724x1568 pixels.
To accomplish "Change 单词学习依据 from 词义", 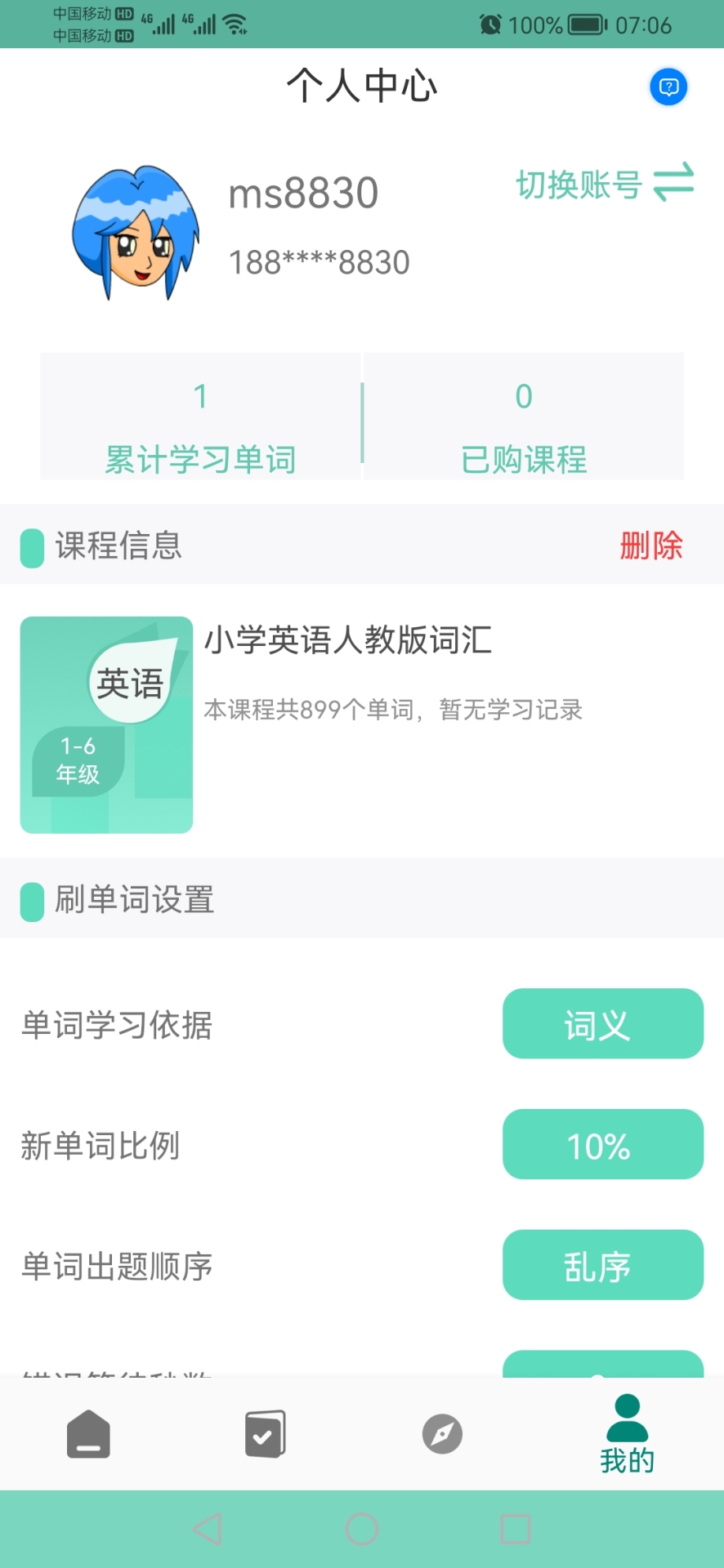I will coord(602,1024).
